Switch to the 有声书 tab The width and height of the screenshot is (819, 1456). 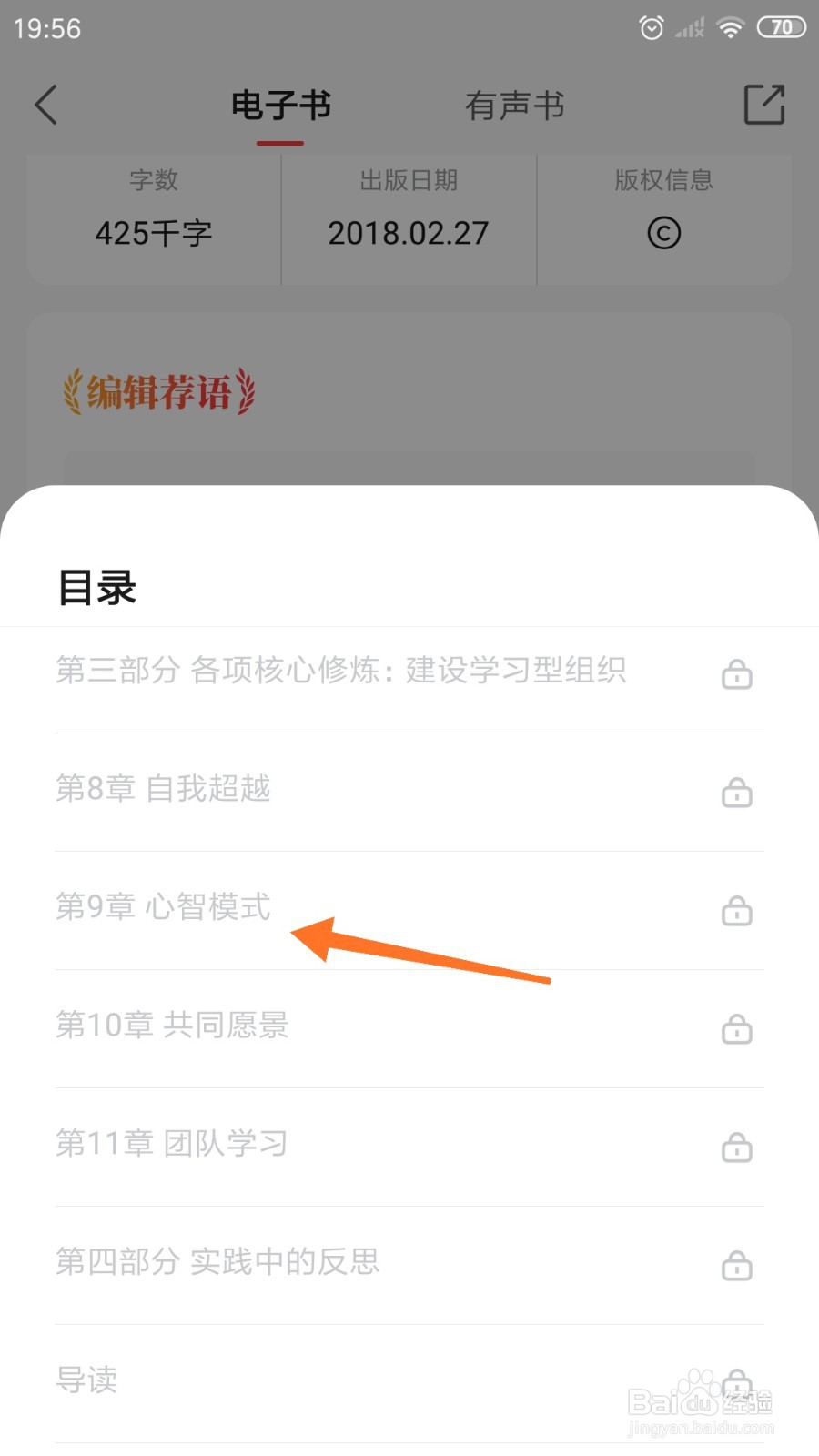(x=515, y=104)
